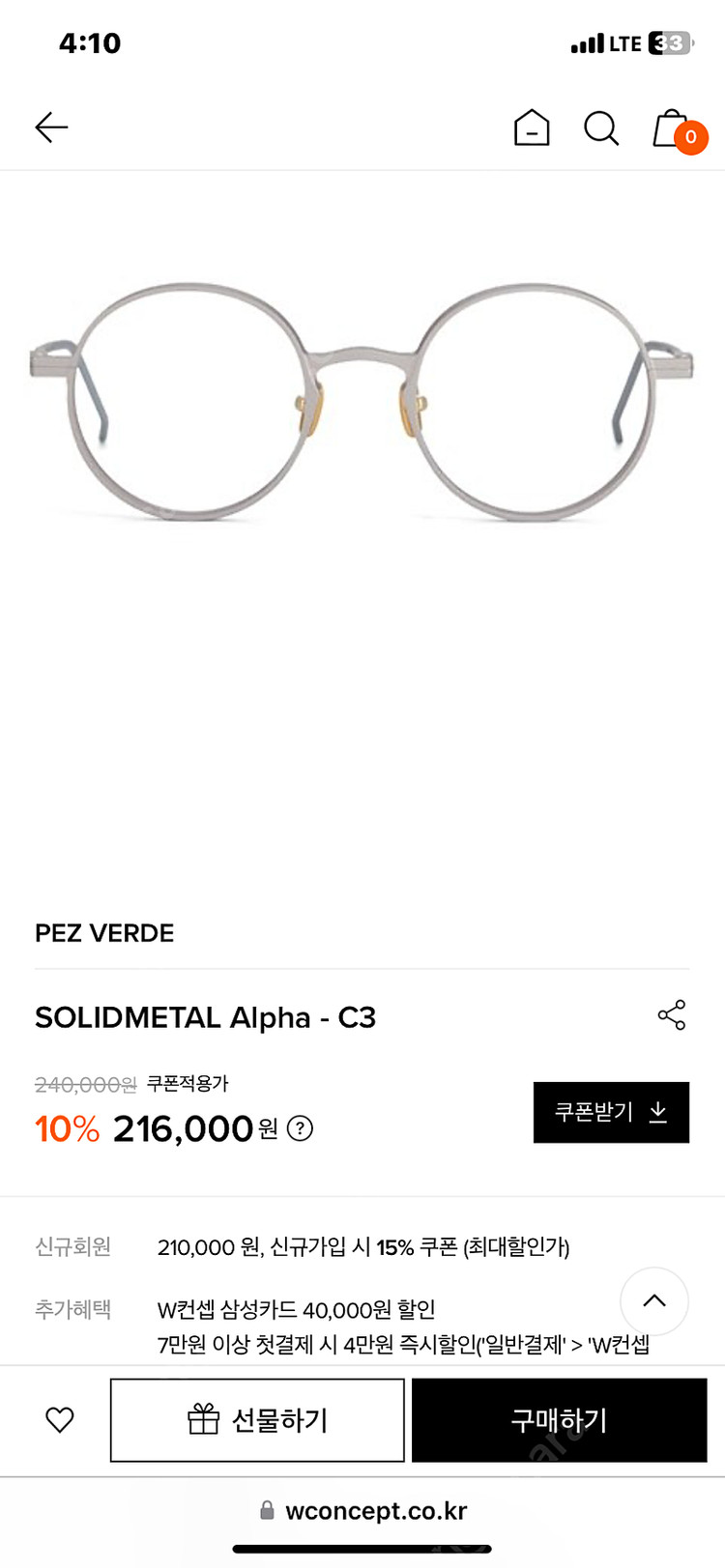725x1568 pixels.
Task: Favorite the glasses with the heart icon
Action: click(59, 1419)
